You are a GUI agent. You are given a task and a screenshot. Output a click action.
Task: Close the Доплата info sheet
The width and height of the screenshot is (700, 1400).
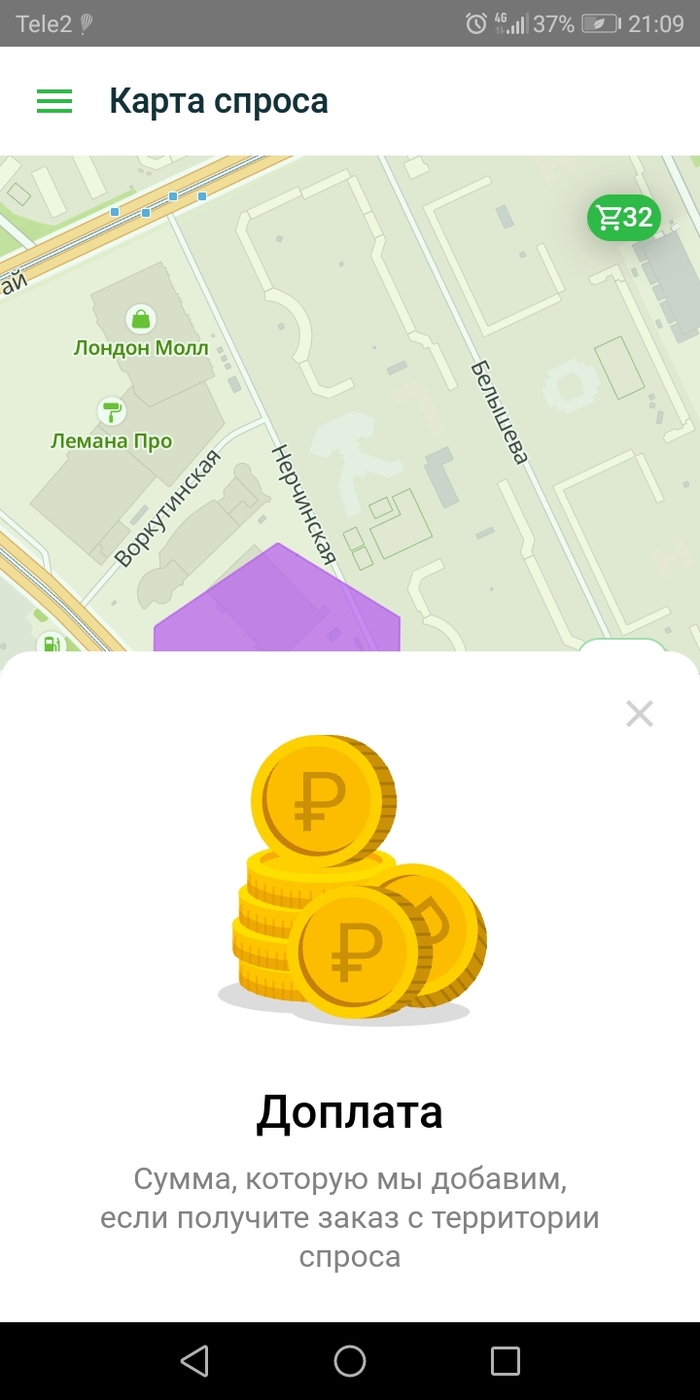(639, 713)
